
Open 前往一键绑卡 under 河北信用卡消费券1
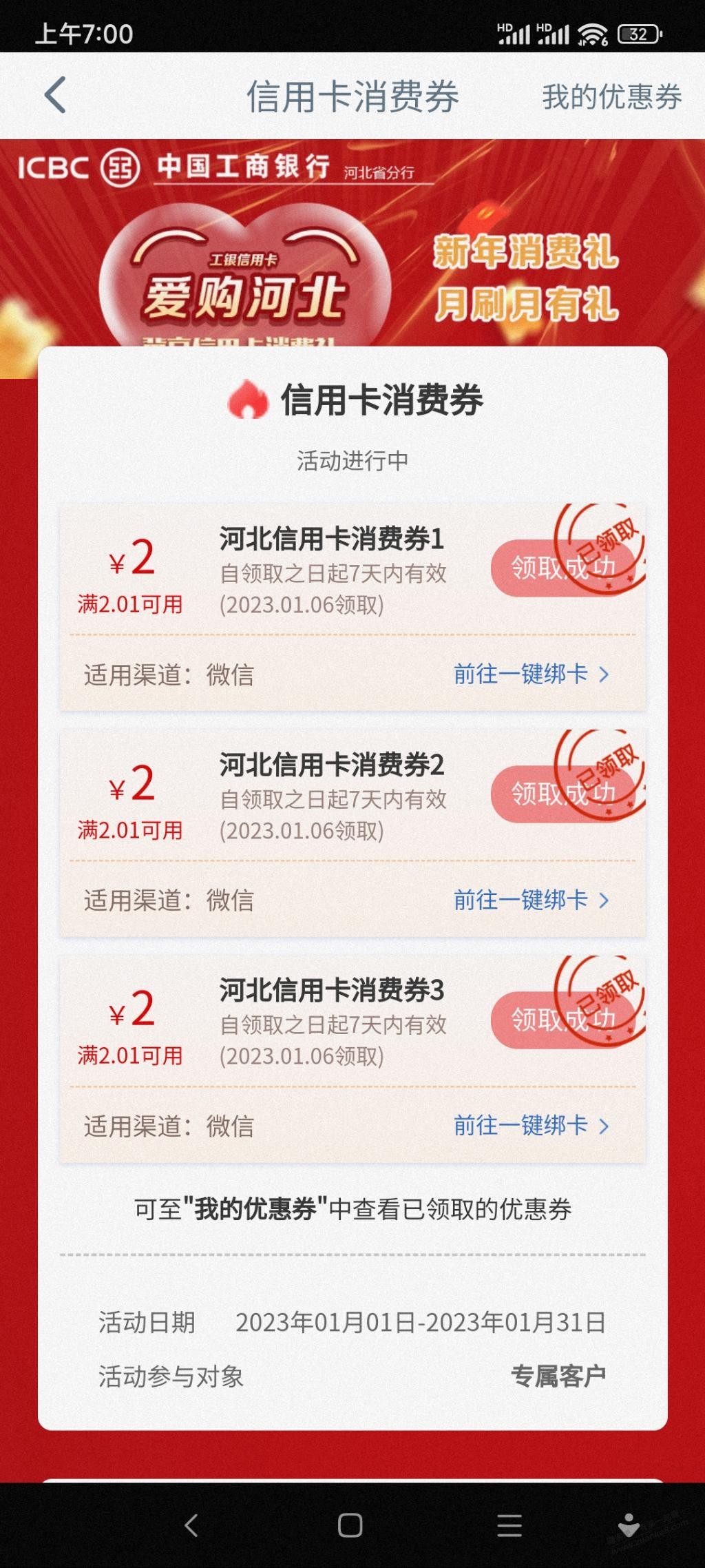click(531, 674)
